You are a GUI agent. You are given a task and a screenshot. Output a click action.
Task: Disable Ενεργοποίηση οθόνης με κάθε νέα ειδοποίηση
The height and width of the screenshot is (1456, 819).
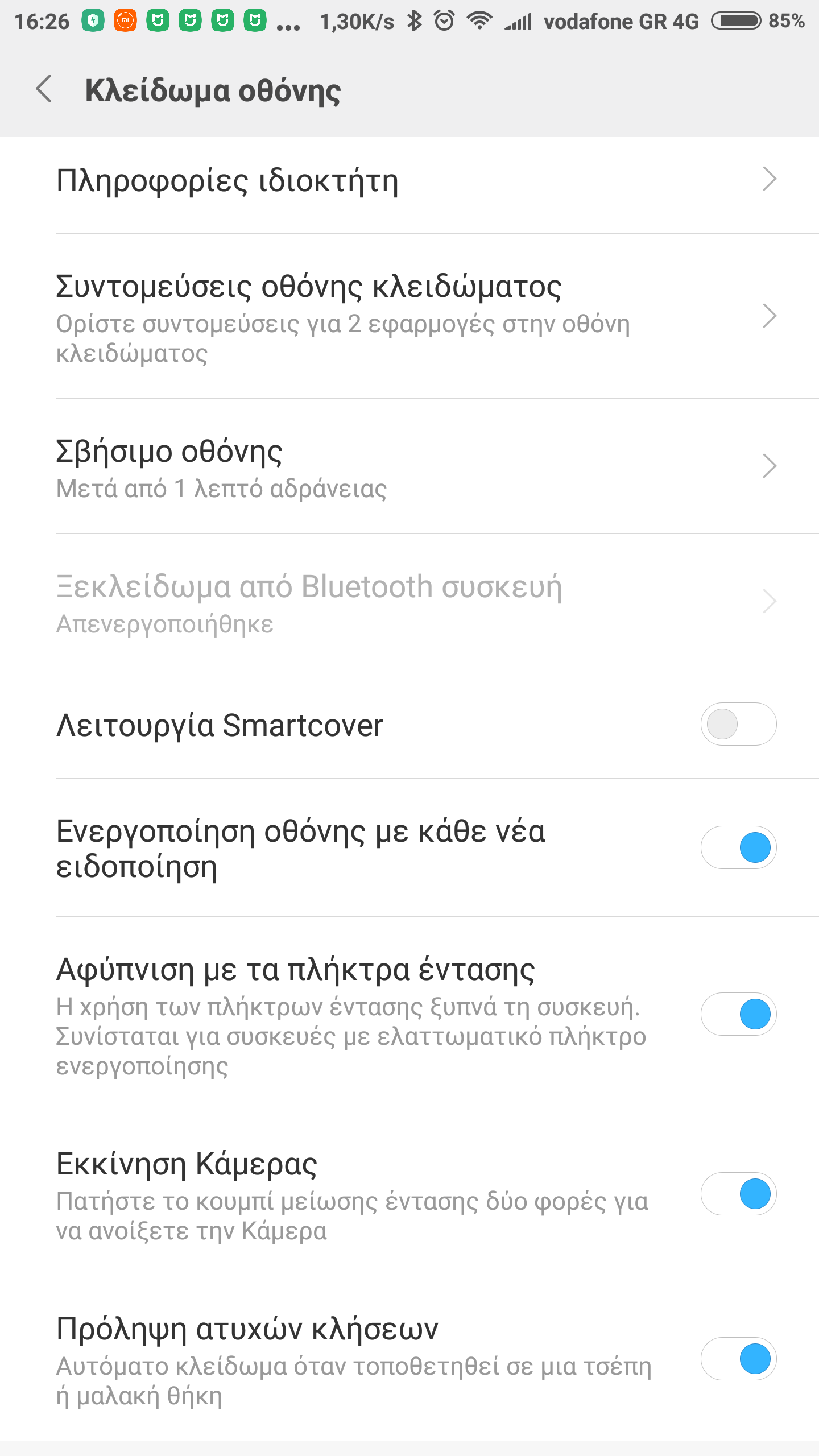(x=738, y=847)
